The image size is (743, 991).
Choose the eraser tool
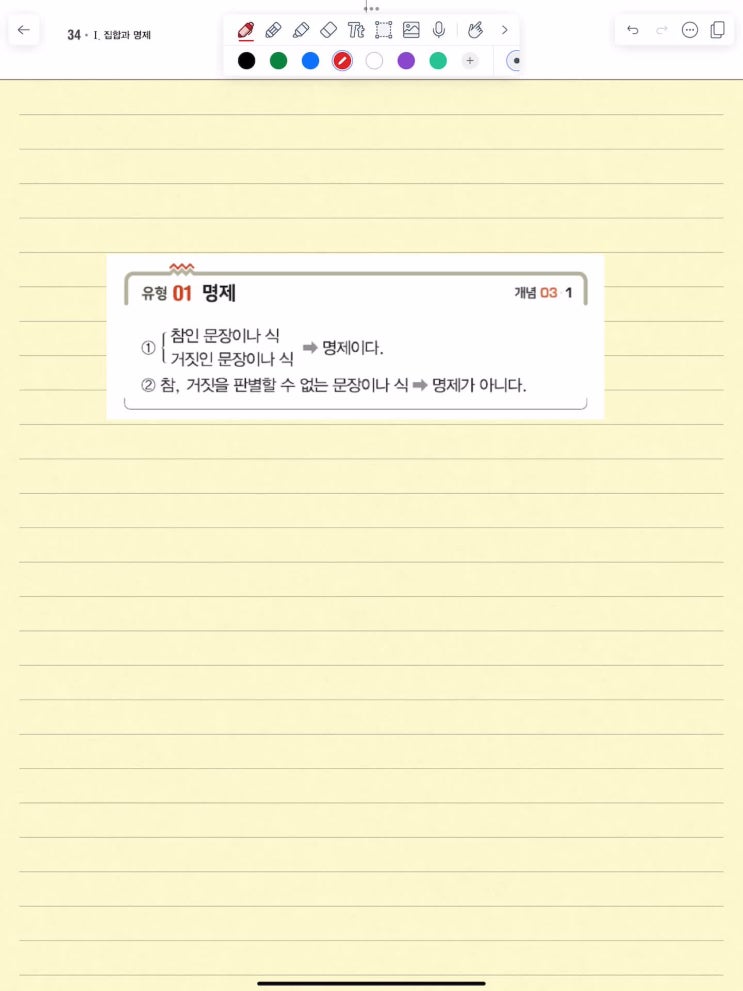point(328,30)
